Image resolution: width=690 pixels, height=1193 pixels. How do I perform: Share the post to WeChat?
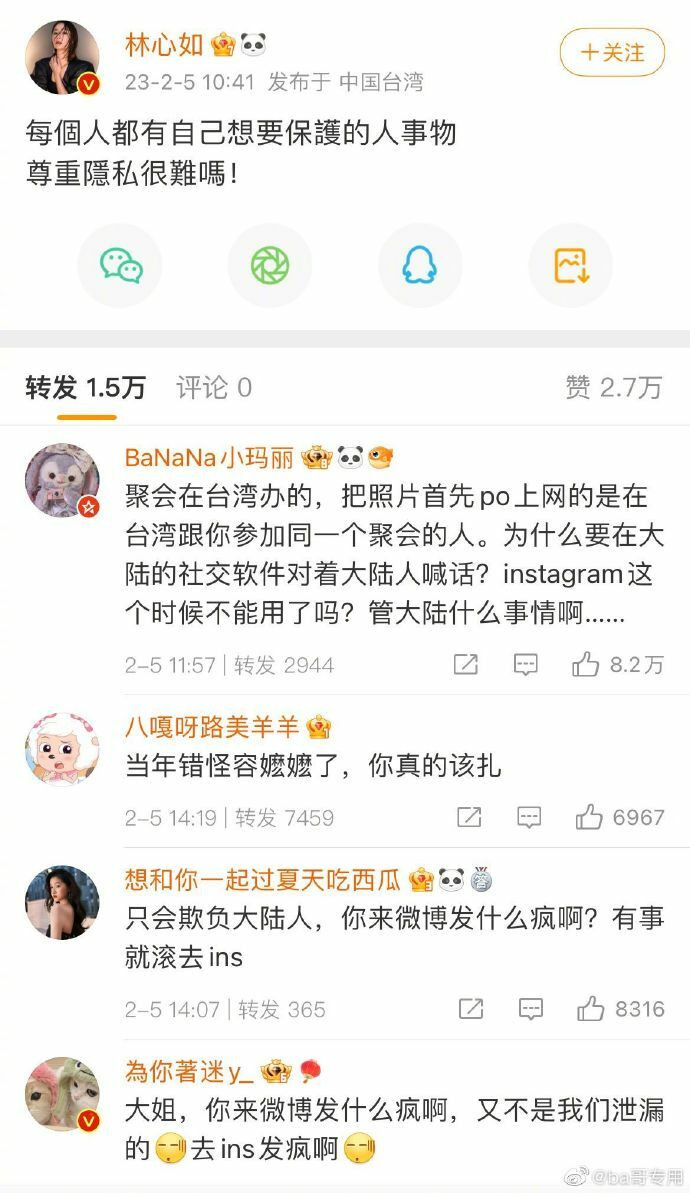tap(120, 266)
